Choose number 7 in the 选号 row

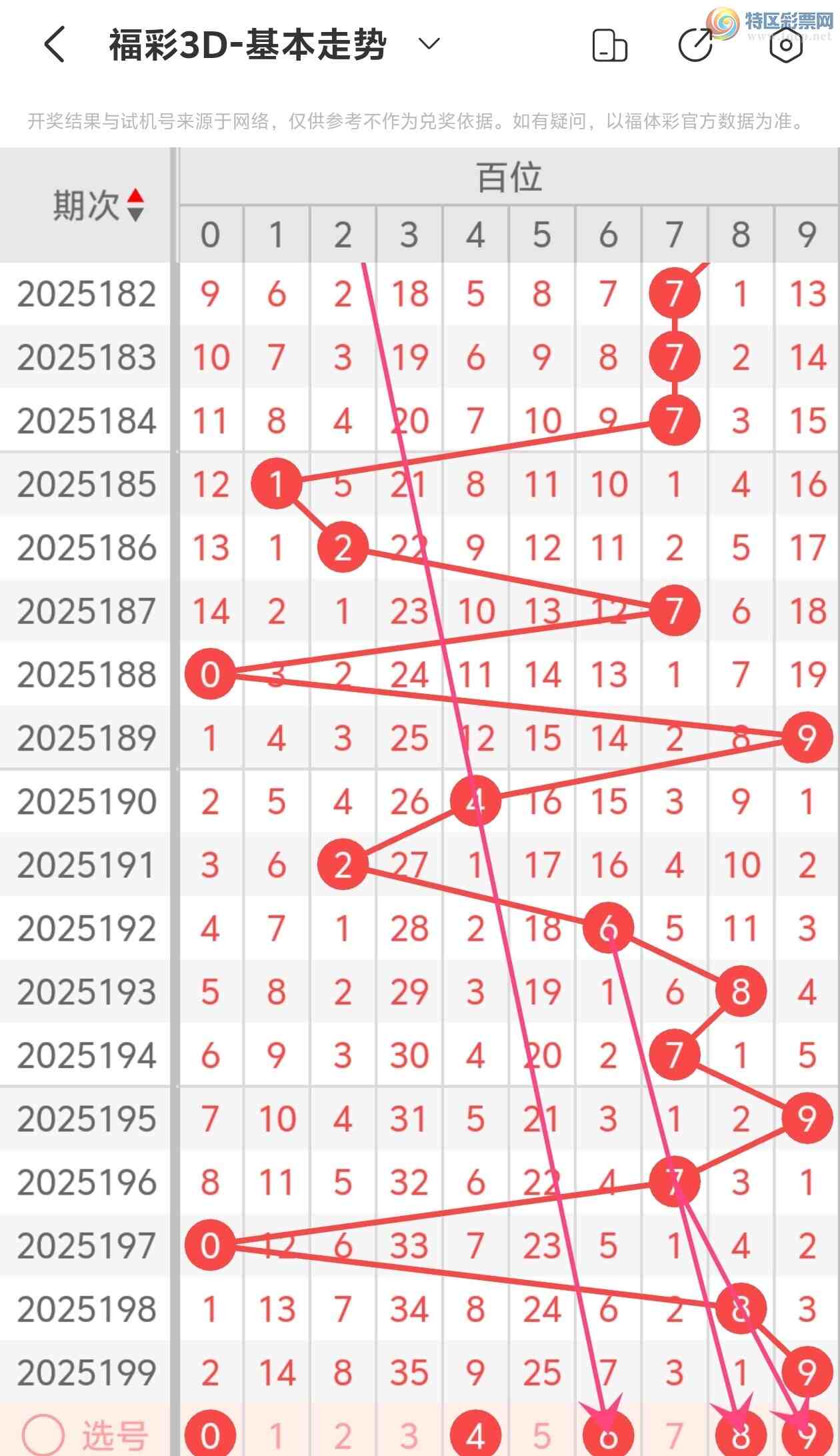click(674, 1435)
